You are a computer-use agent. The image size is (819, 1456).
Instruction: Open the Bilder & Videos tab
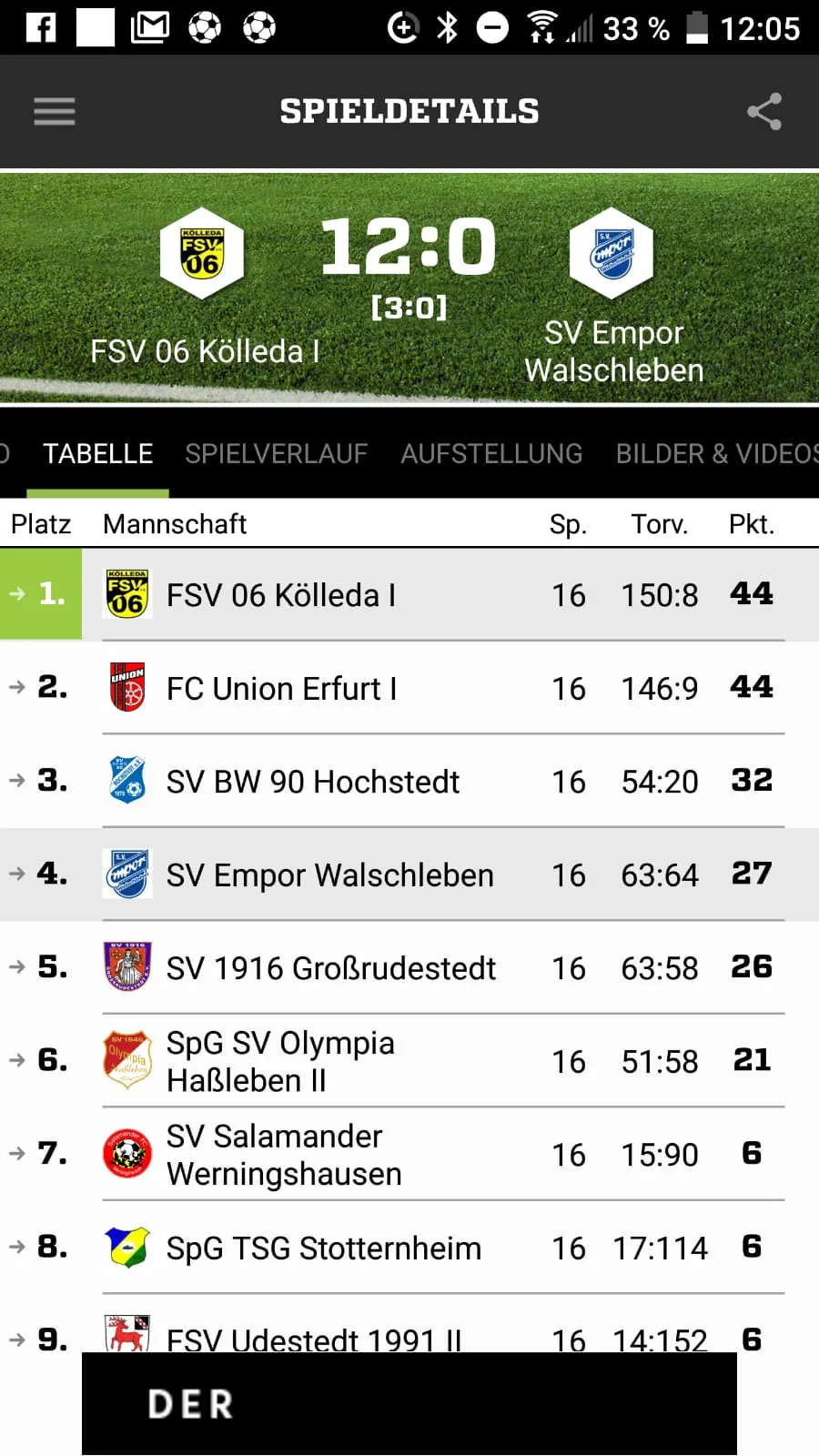point(715,453)
